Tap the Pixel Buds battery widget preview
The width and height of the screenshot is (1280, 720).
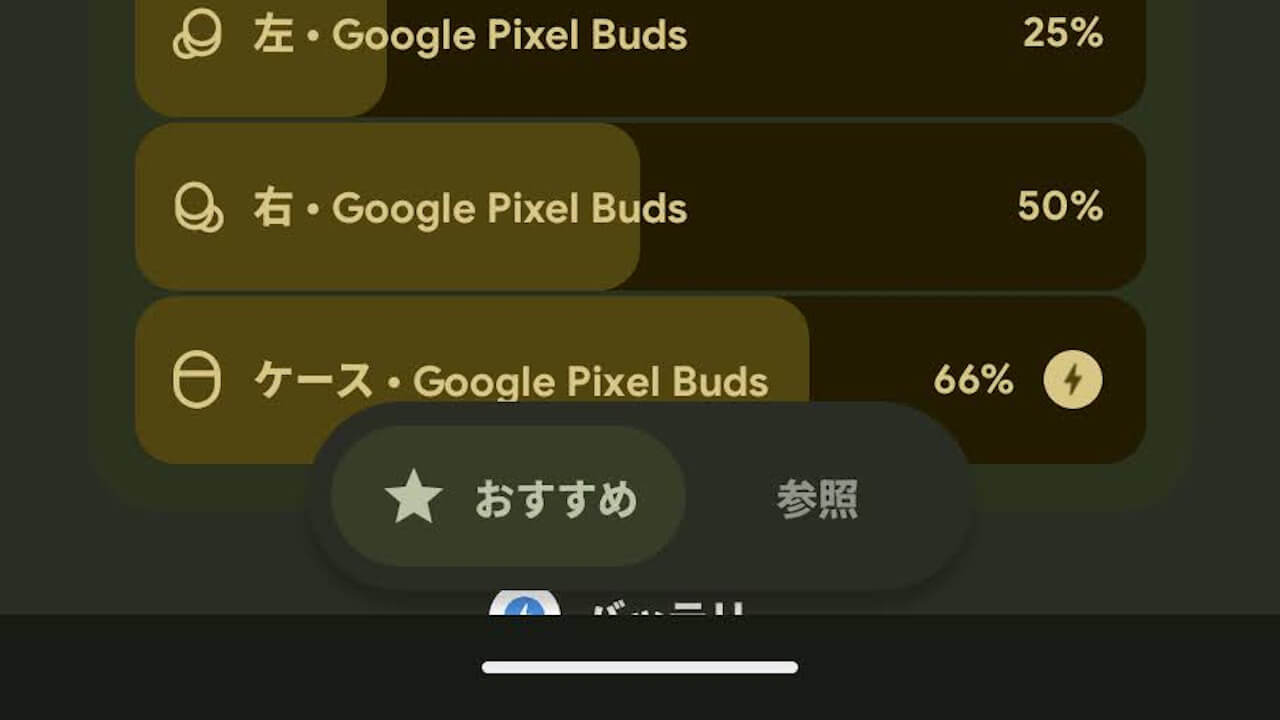click(x=640, y=210)
